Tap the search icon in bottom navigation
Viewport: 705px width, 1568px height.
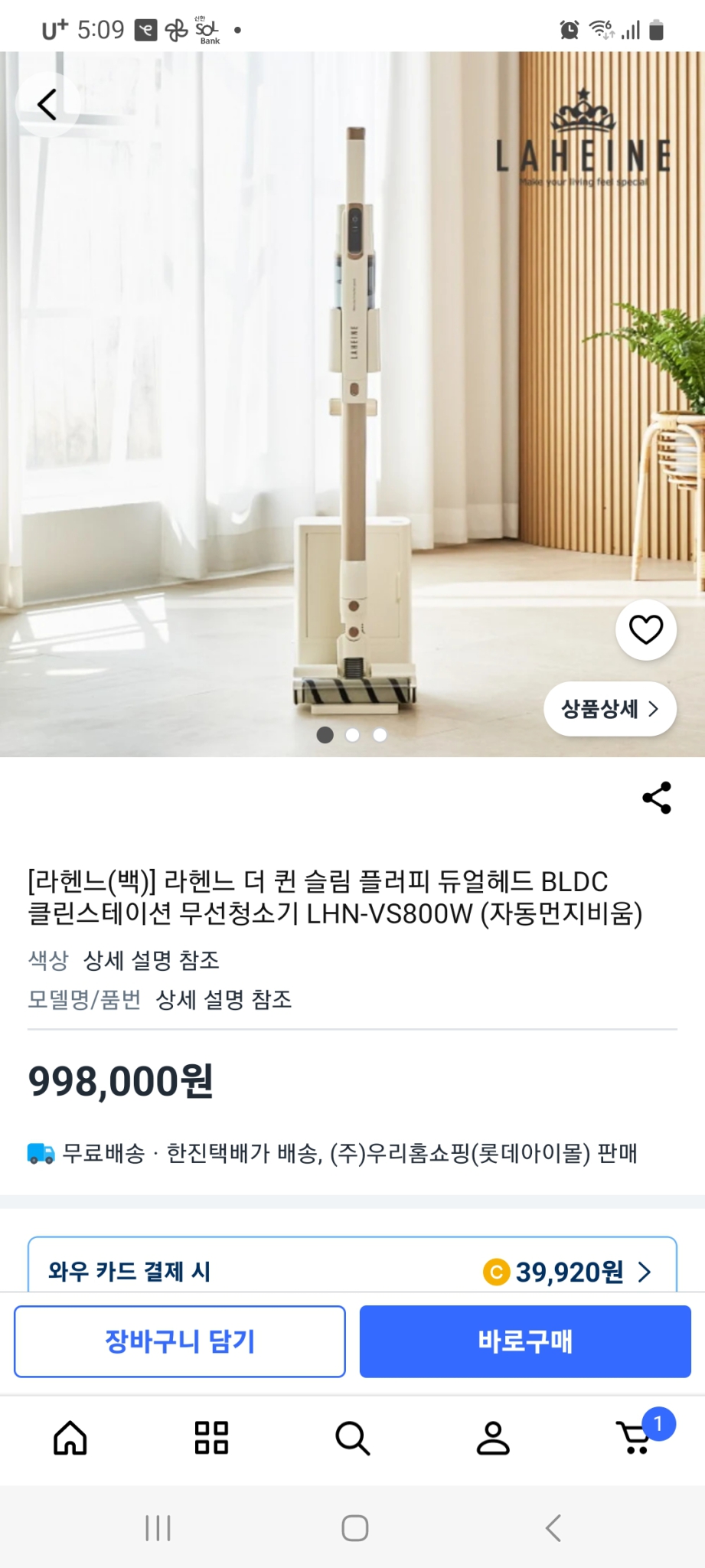pos(352,1440)
